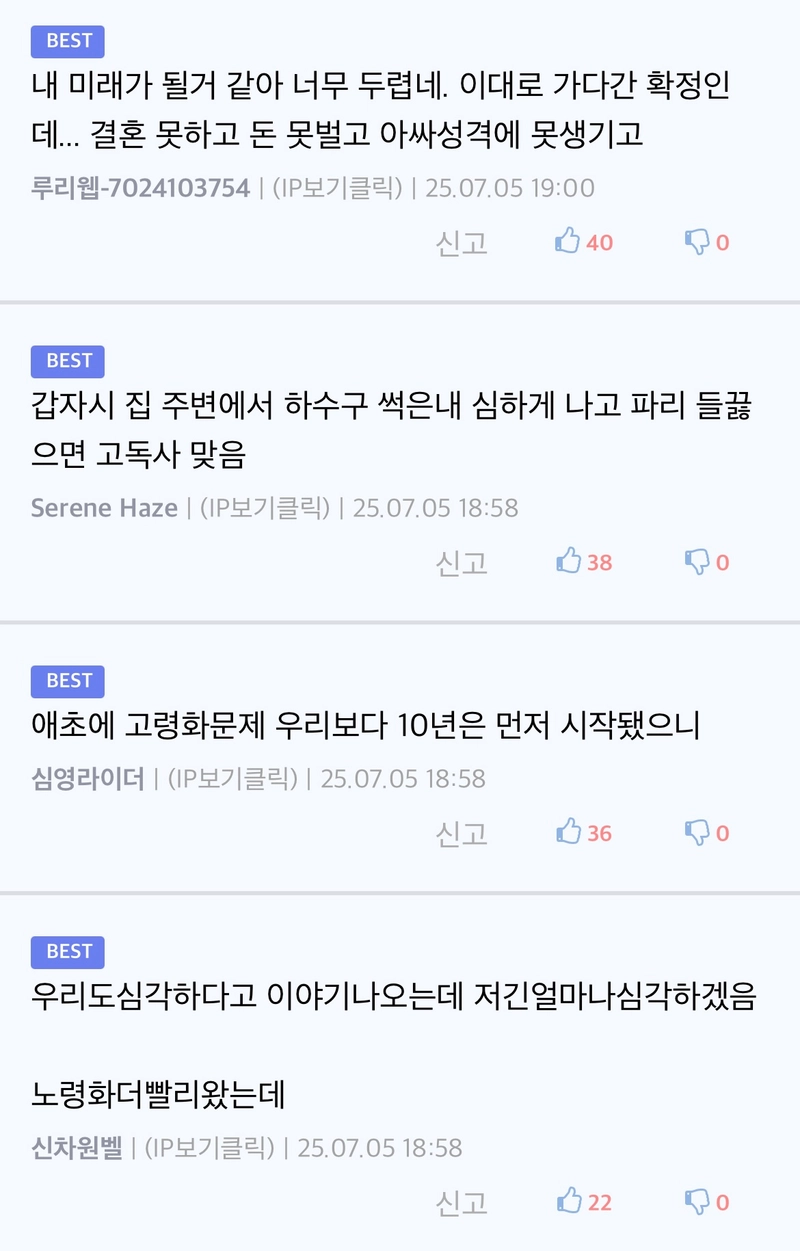The width and height of the screenshot is (800, 1251).
Task: Report 루리웹-7024103754's comment via 신고
Action: click(x=462, y=242)
